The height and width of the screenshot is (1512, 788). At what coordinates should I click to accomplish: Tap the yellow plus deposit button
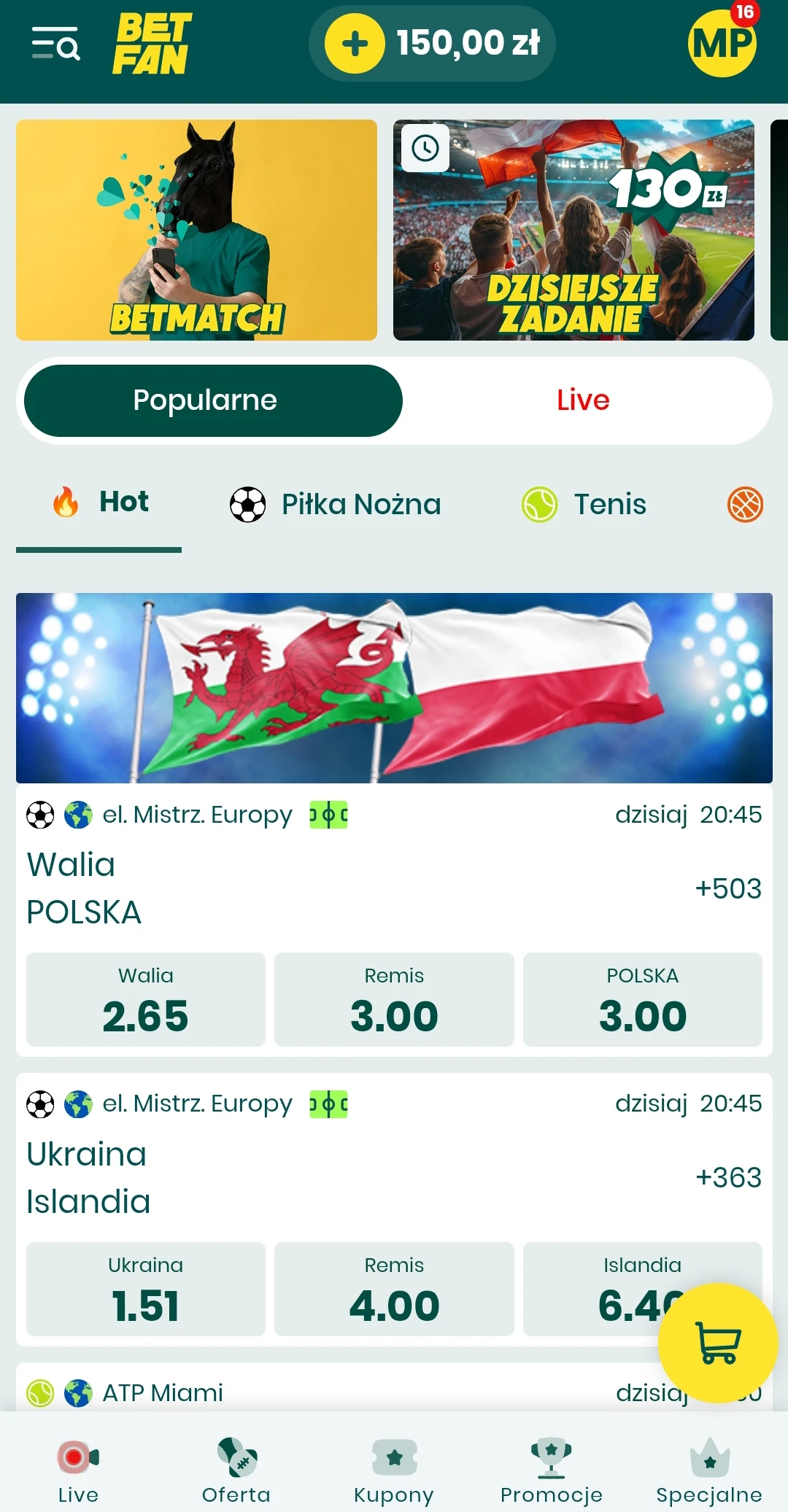point(355,44)
